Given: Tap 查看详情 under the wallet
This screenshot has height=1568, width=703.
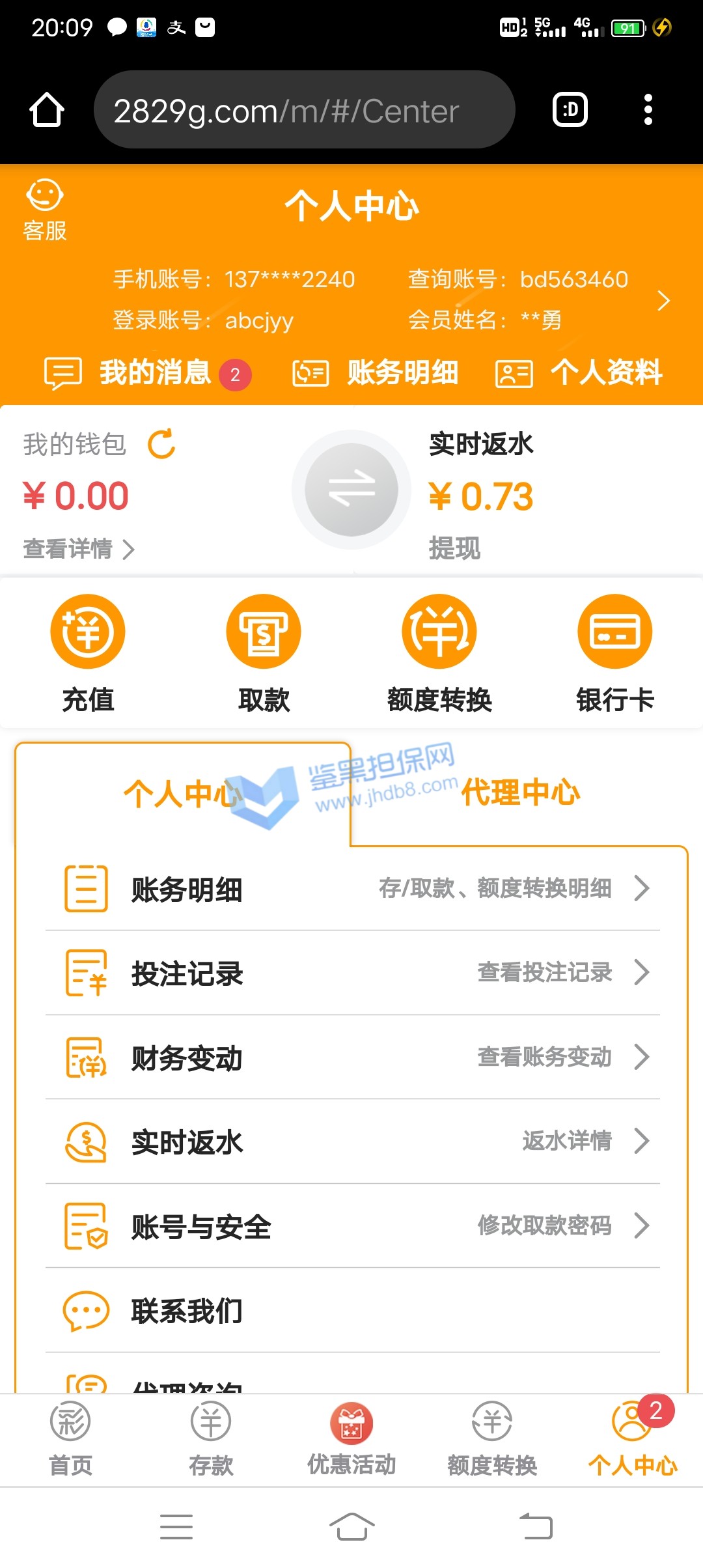Looking at the screenshot, I should point(78,549).
